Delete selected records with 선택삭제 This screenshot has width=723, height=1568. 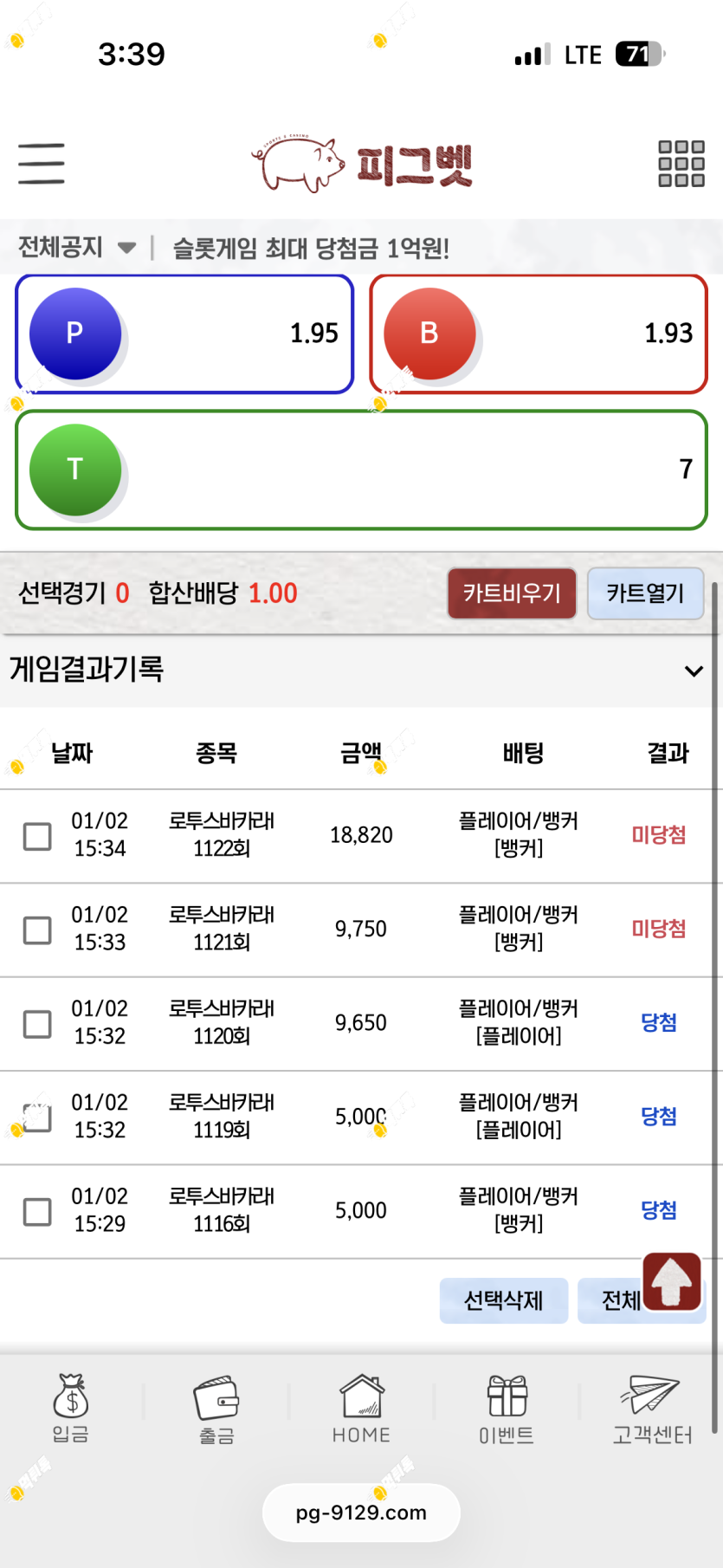point(503,1300)
